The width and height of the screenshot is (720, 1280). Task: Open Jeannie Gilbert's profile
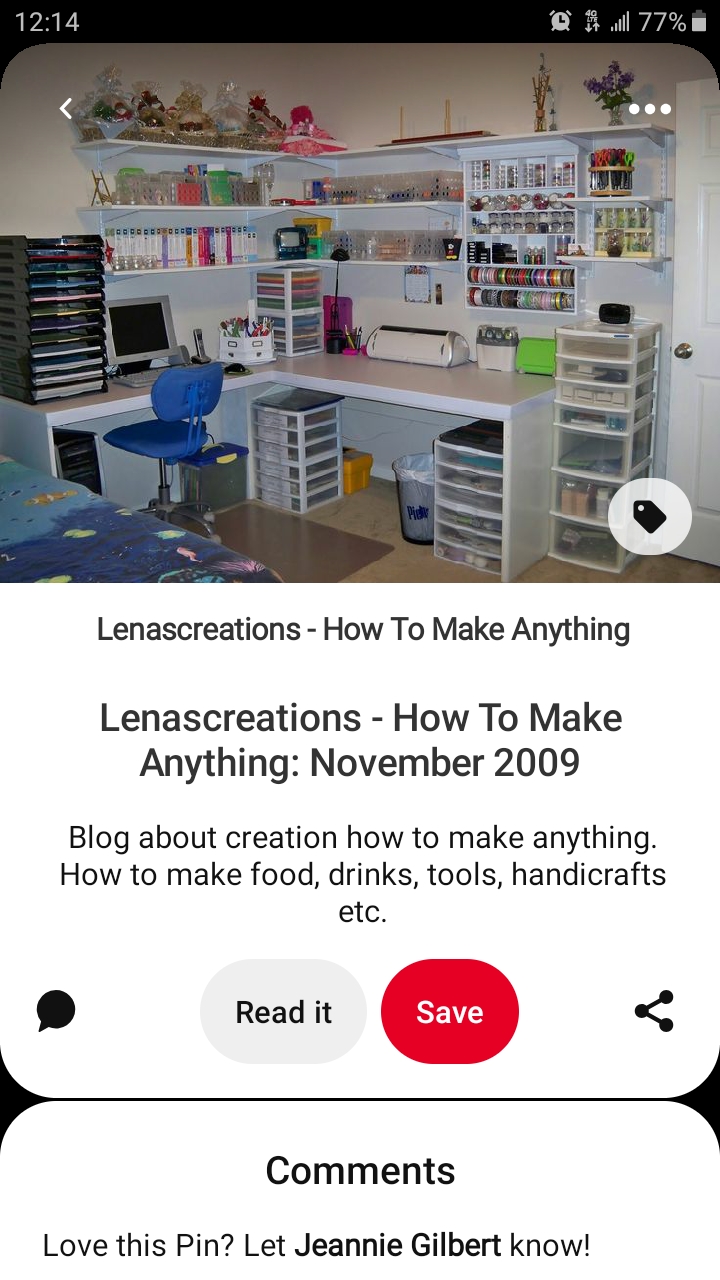pos(398,1246)
